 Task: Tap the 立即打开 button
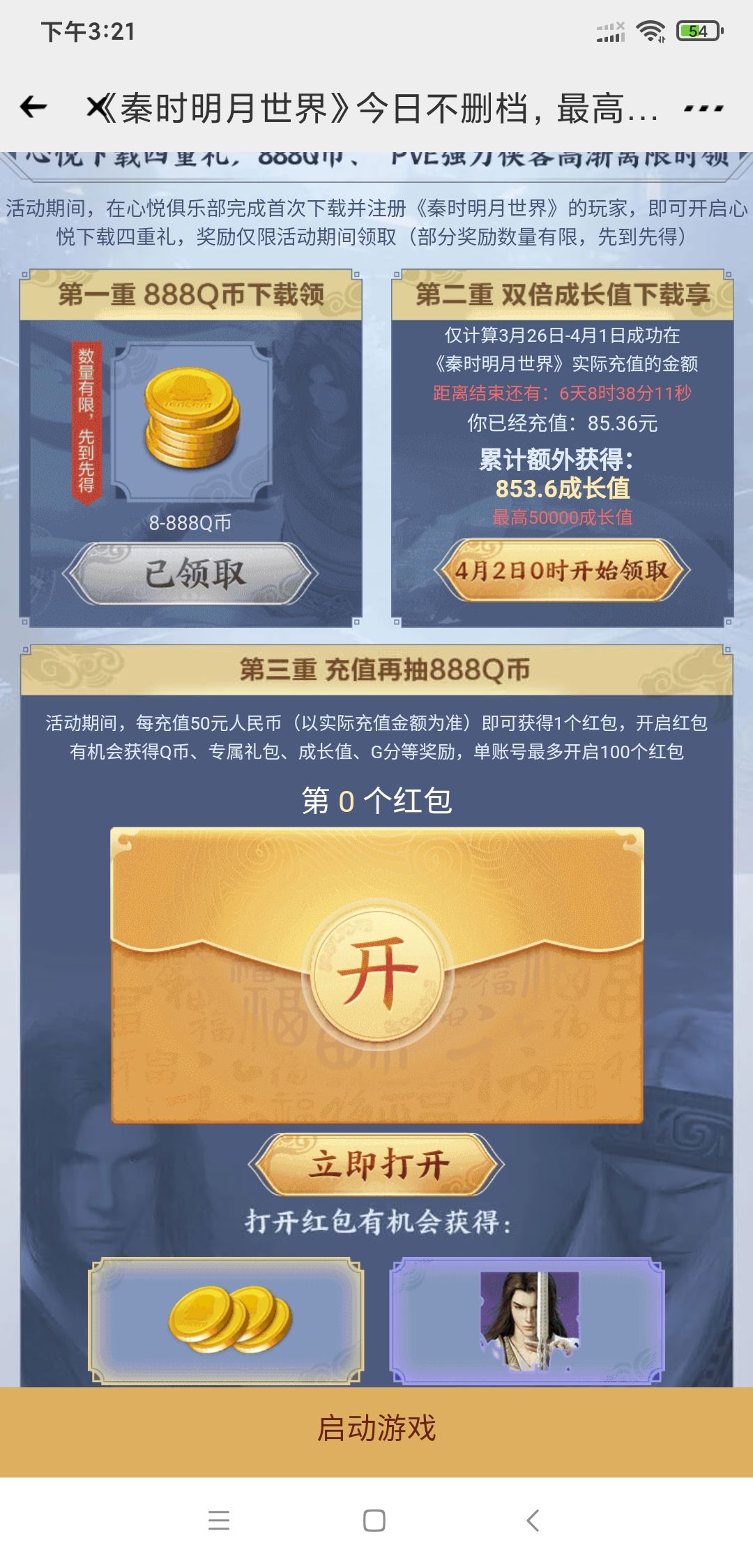[x=376, y=1165]
